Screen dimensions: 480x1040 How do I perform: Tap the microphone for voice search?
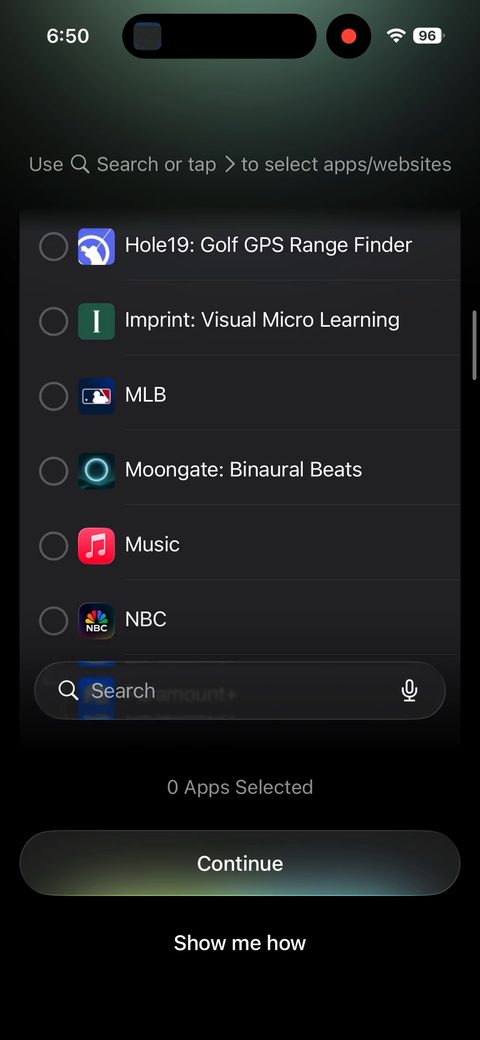click(409, 690)
